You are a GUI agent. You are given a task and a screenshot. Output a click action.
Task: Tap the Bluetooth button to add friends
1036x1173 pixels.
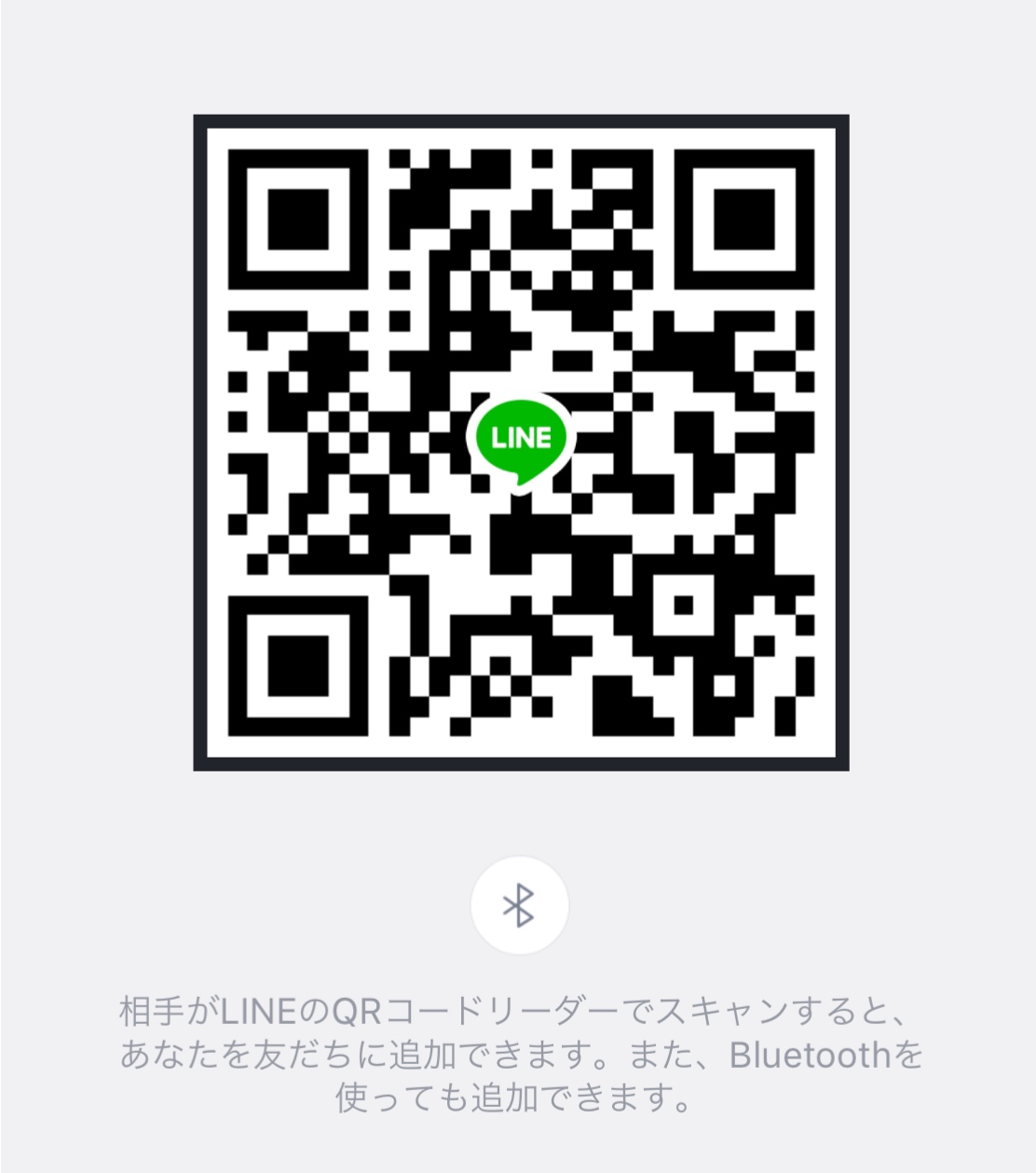click(519, 906)
